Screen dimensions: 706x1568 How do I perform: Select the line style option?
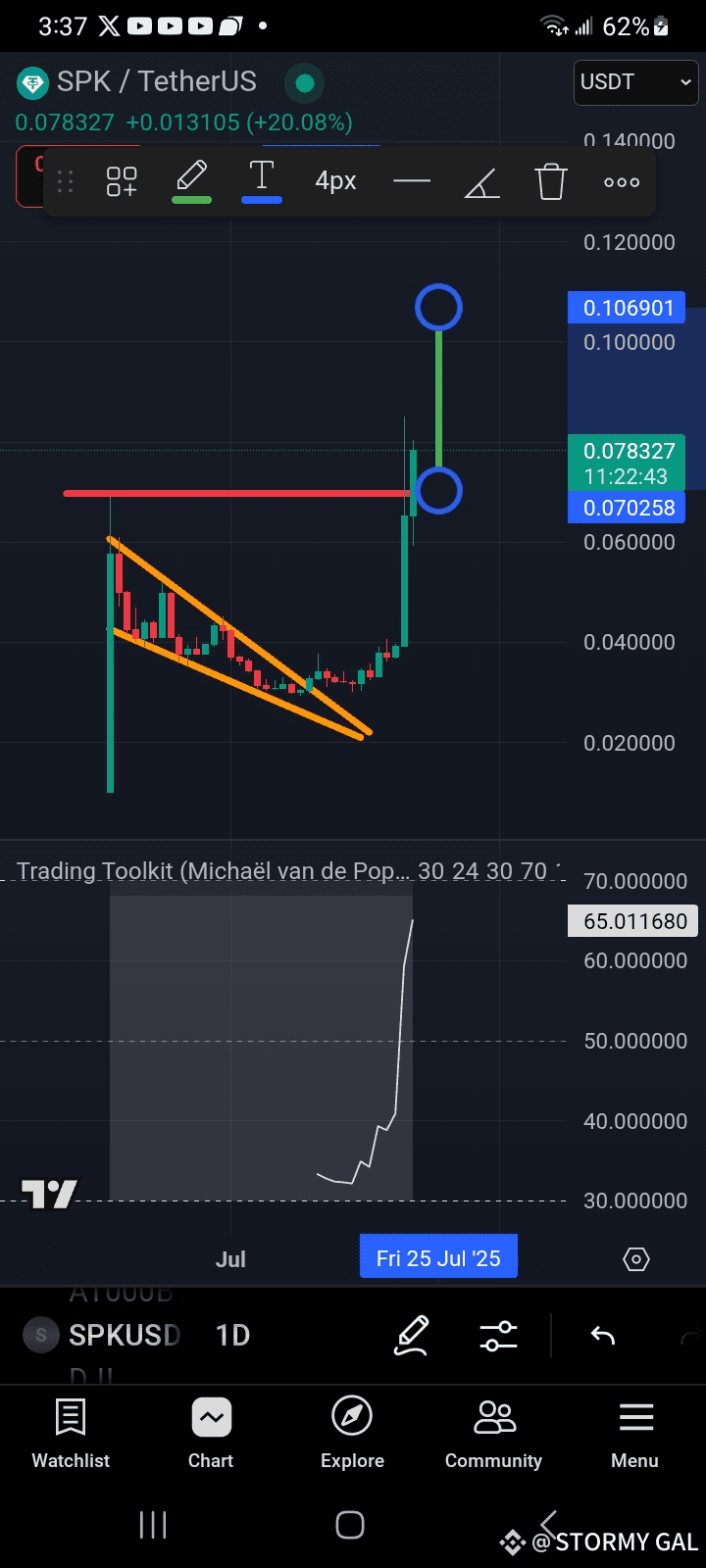[x=412, y=181]
